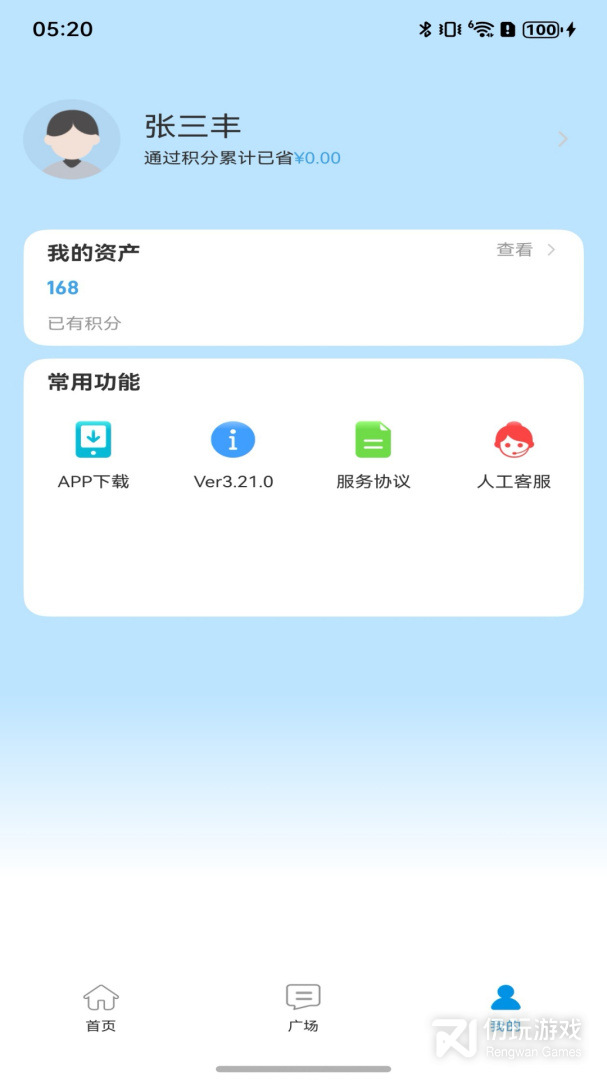Open the 张三丰 profile details chevron

[563, 140]
